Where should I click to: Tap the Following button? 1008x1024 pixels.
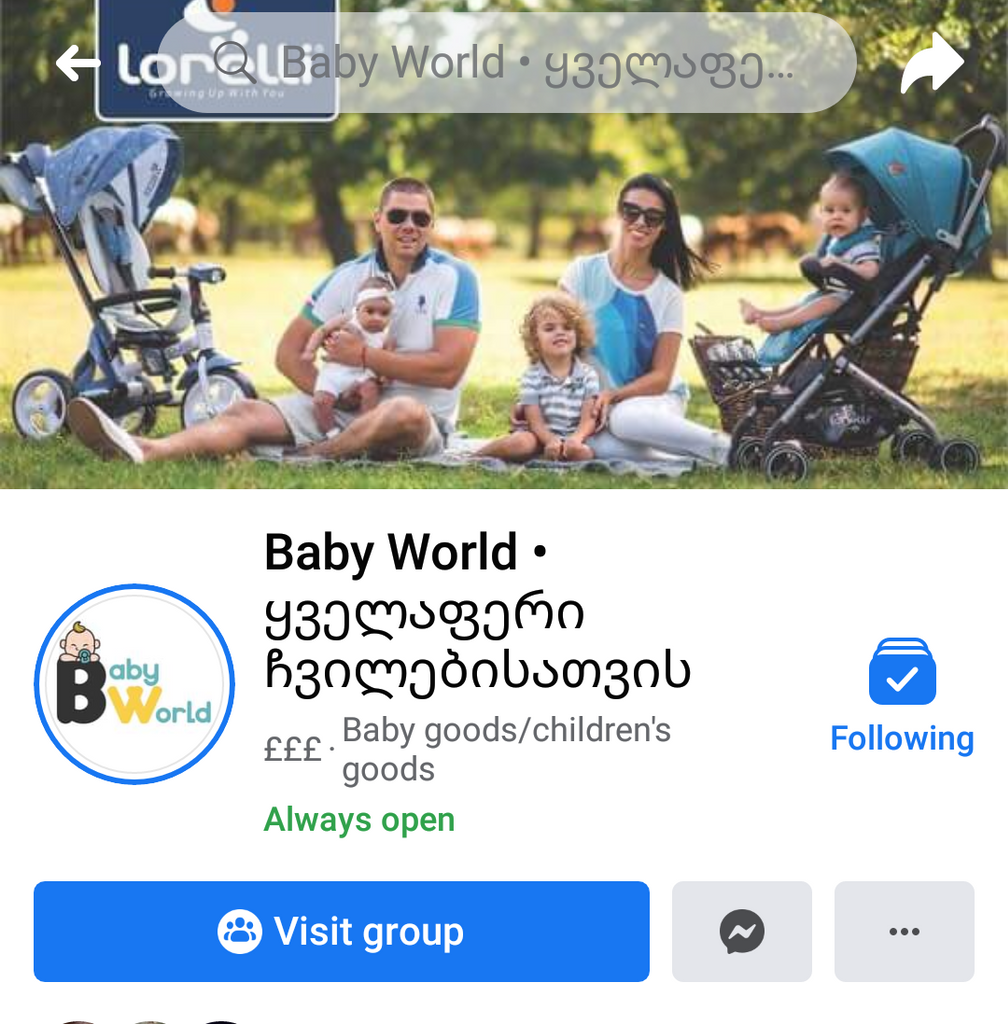pos(902,697)
